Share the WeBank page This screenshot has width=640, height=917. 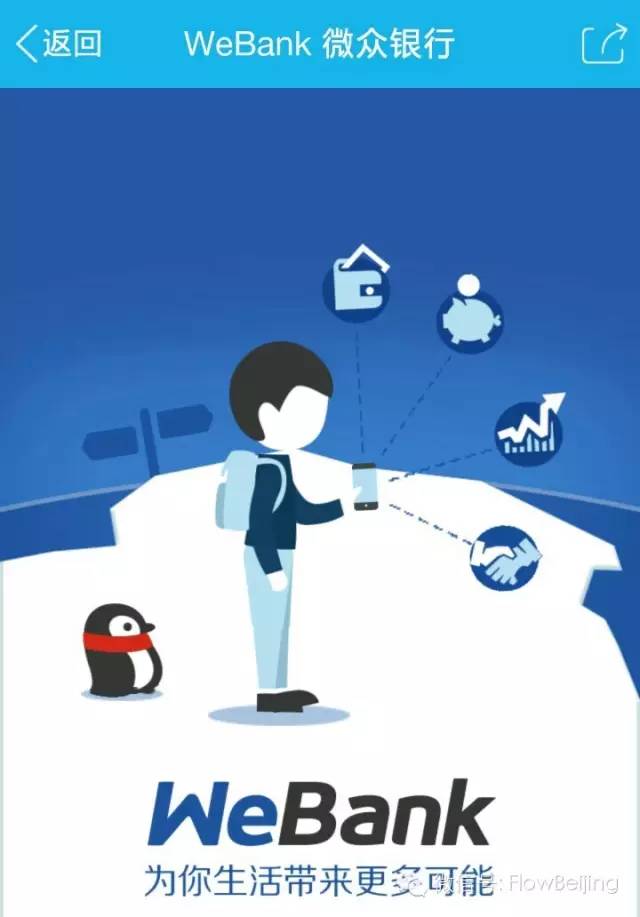tap(602, 43)
